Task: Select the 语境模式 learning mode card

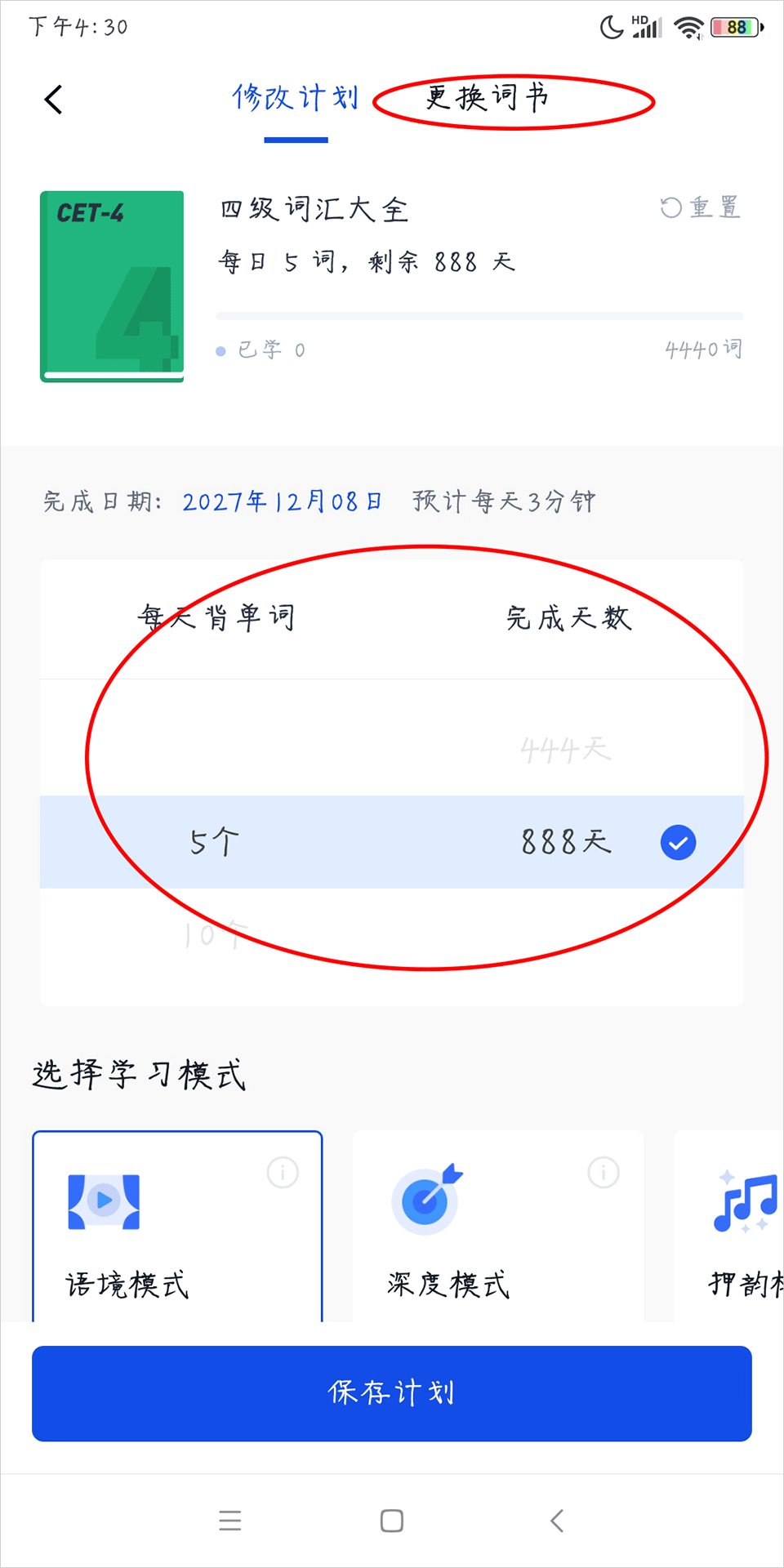Action: [x=177, y=1225]
